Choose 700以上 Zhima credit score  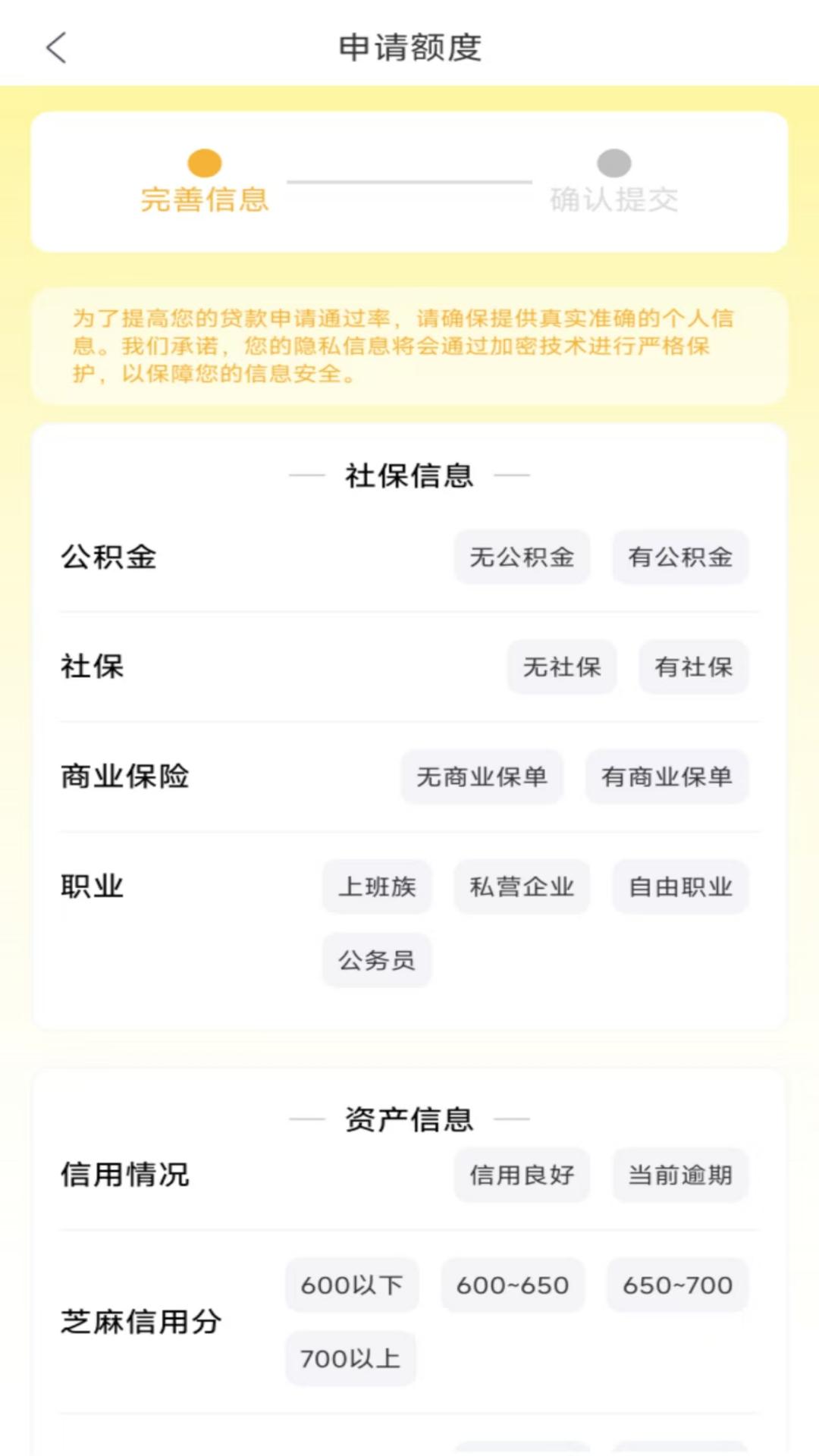(350, 1358)
